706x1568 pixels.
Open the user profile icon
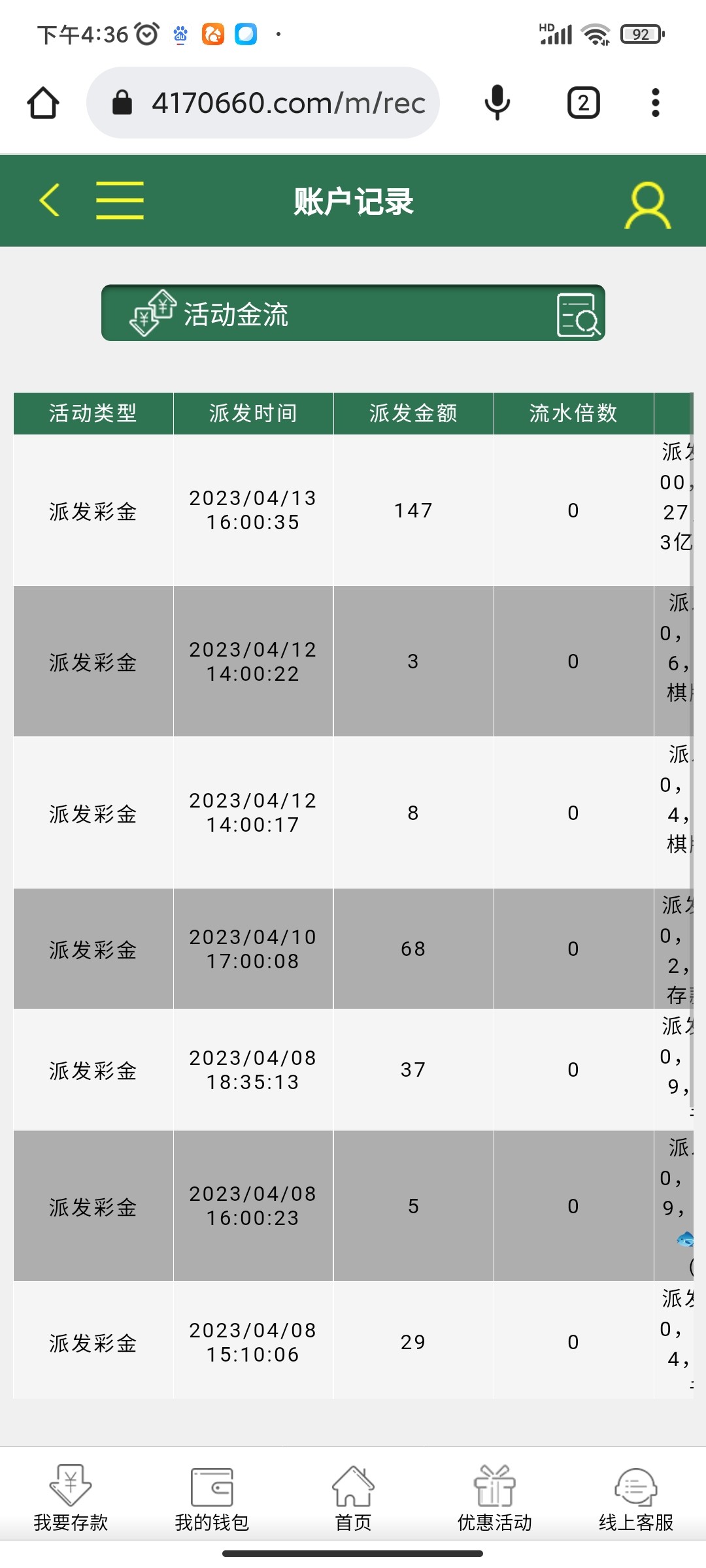647,205
